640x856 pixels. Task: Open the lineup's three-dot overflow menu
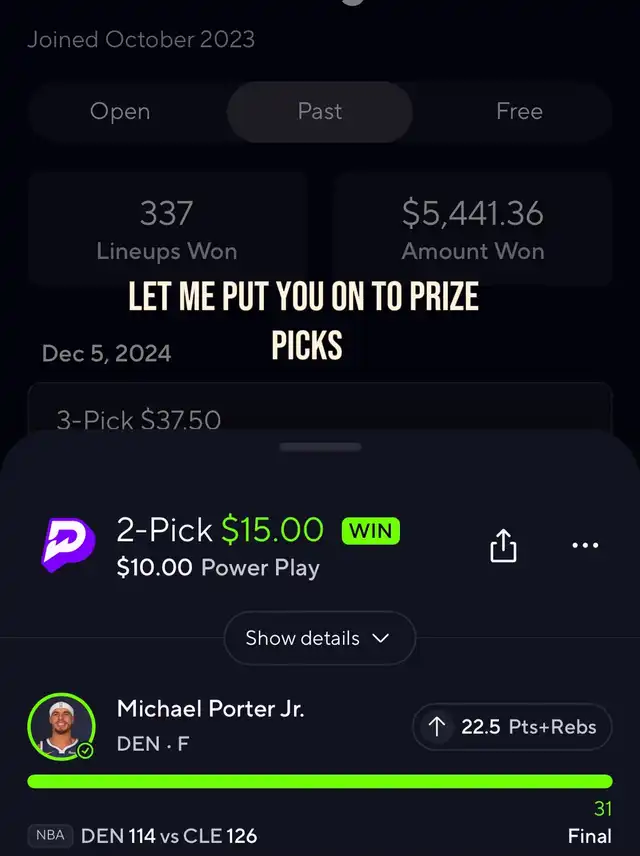pyautogui.click(x=585, y=546)
